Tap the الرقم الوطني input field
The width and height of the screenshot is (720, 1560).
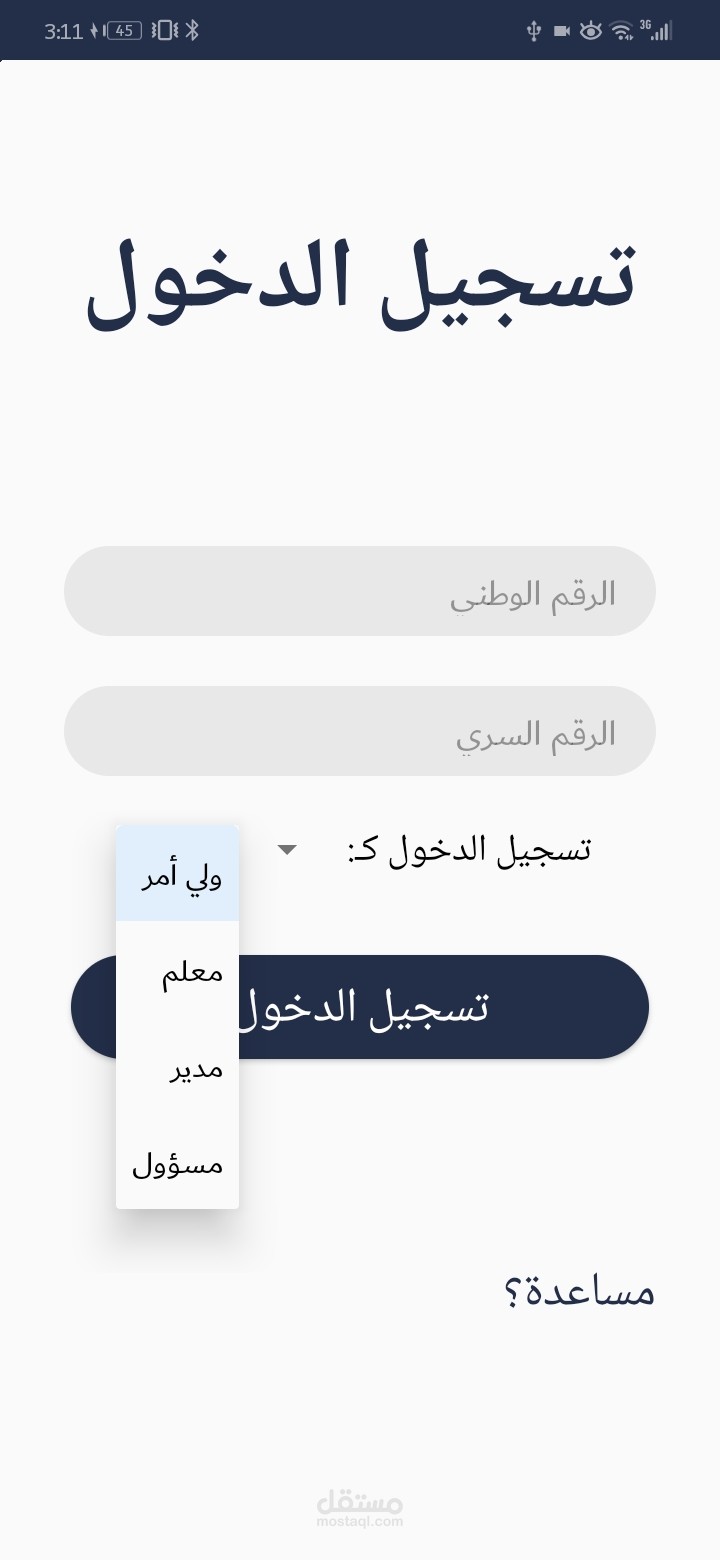(360, 591)
